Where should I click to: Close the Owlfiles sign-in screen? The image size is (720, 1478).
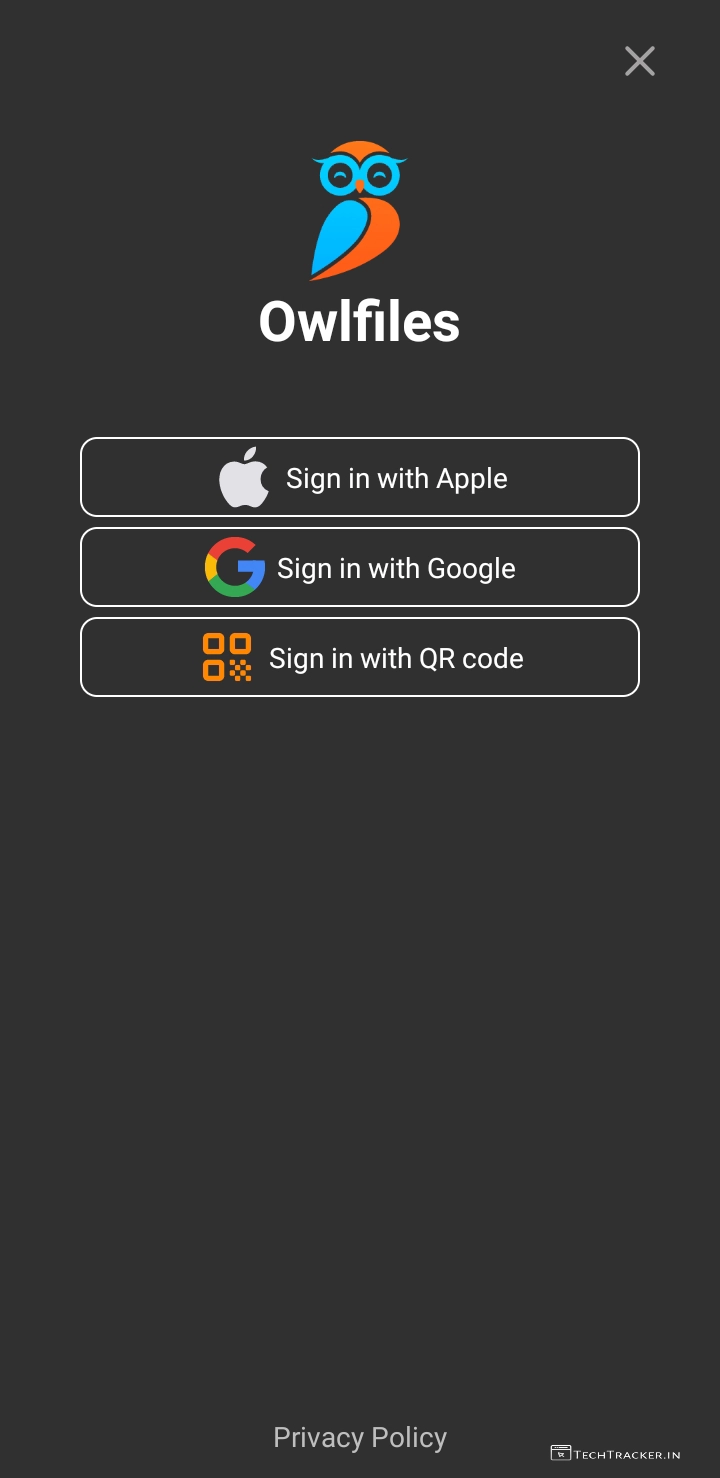pyautogui.click(x=640, y=61)
